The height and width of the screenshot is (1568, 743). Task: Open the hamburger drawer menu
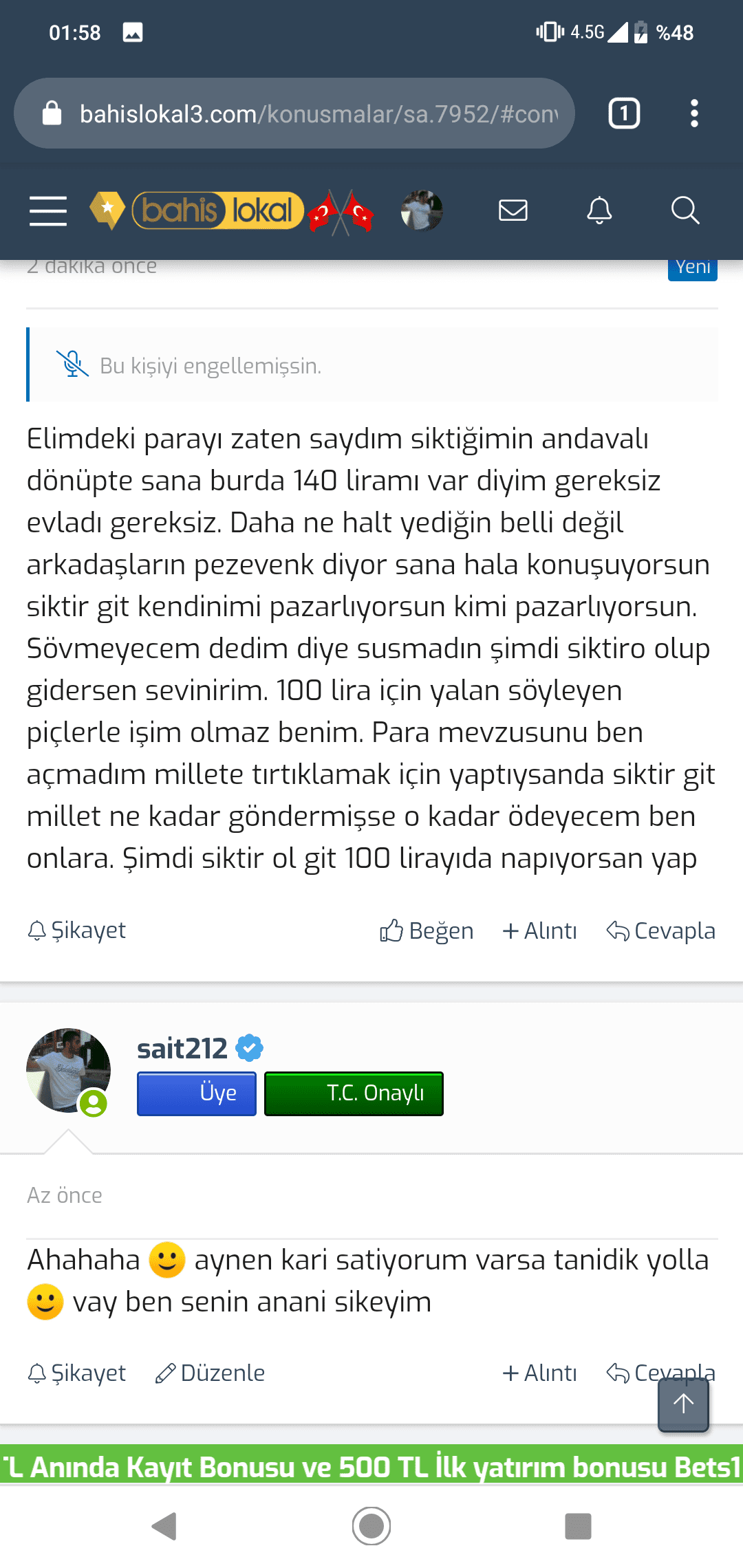(x=48, y=210)
